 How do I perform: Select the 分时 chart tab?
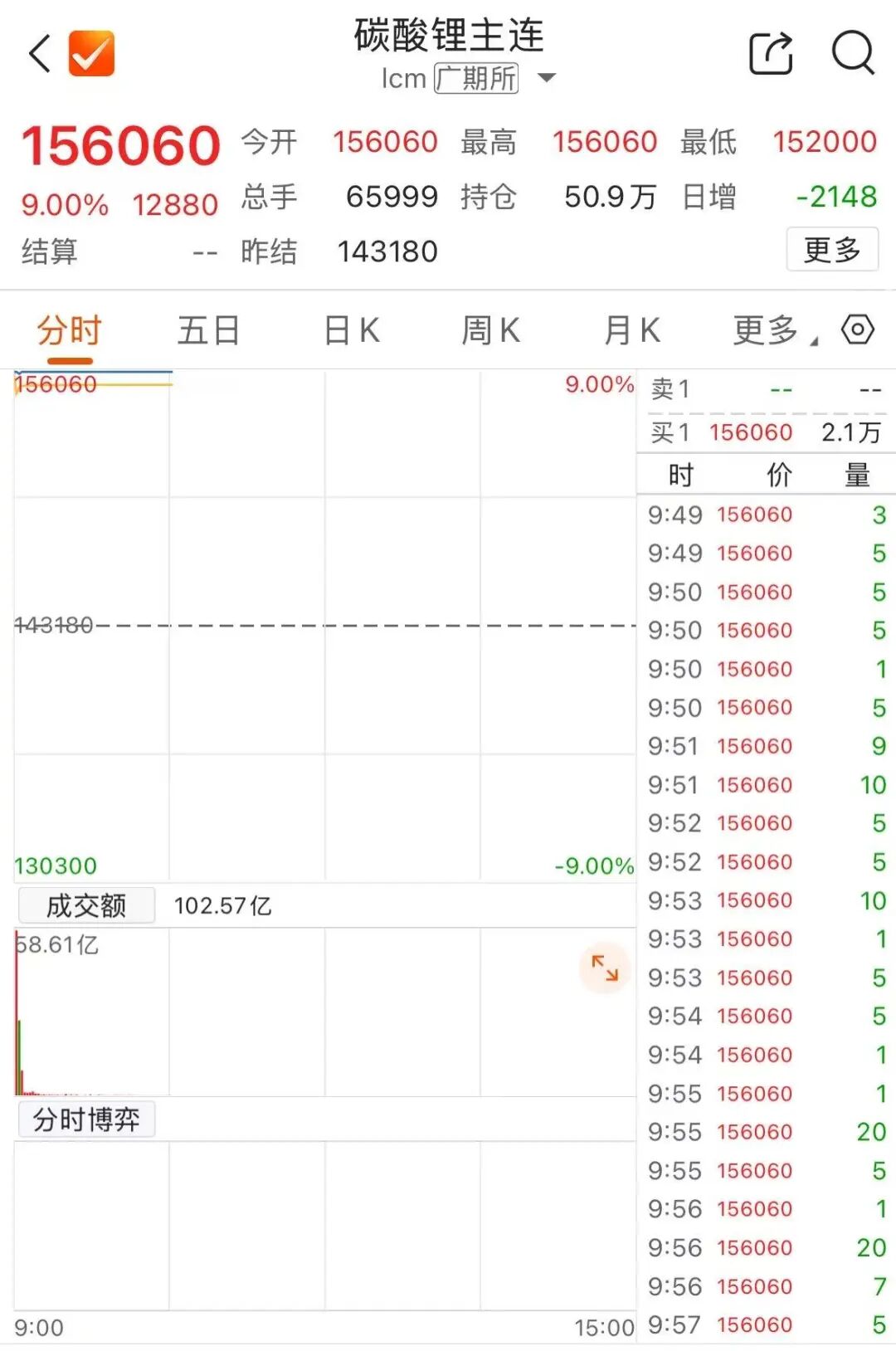(69, 330)
